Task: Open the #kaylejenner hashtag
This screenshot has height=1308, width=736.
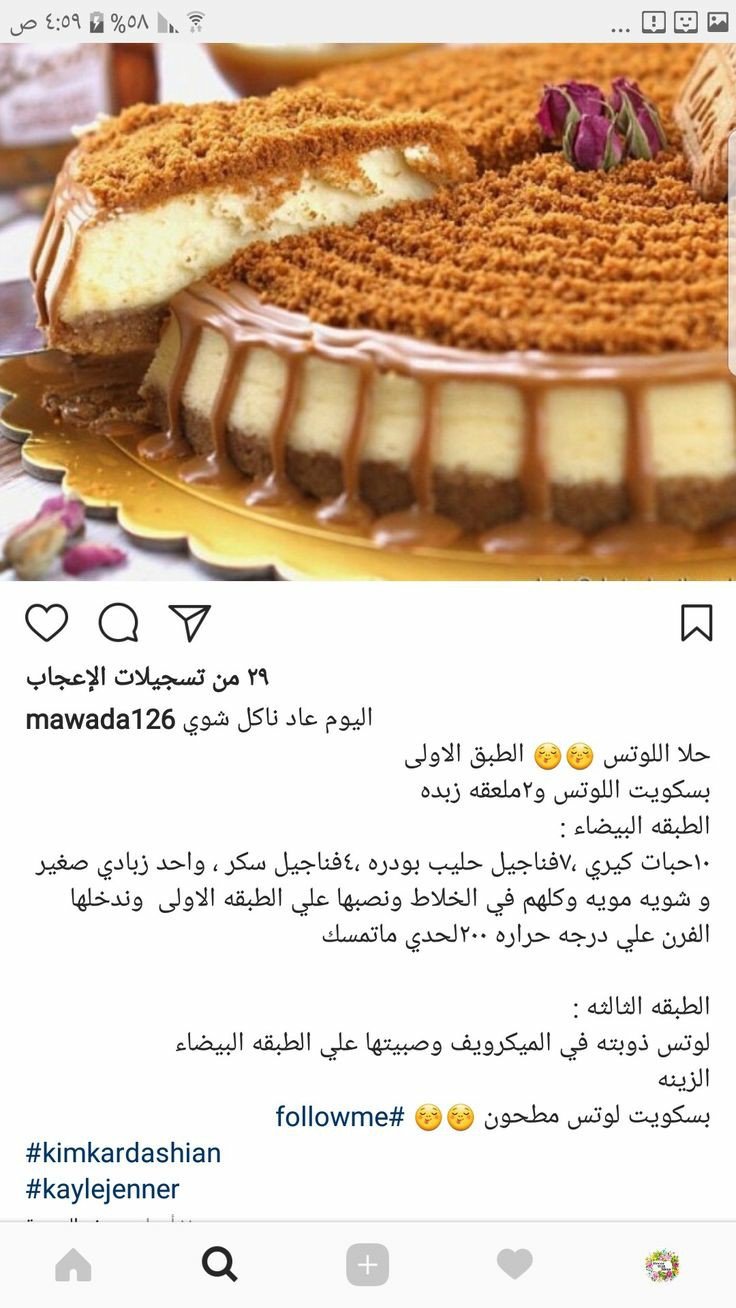Action: [x=102, y=1189]
